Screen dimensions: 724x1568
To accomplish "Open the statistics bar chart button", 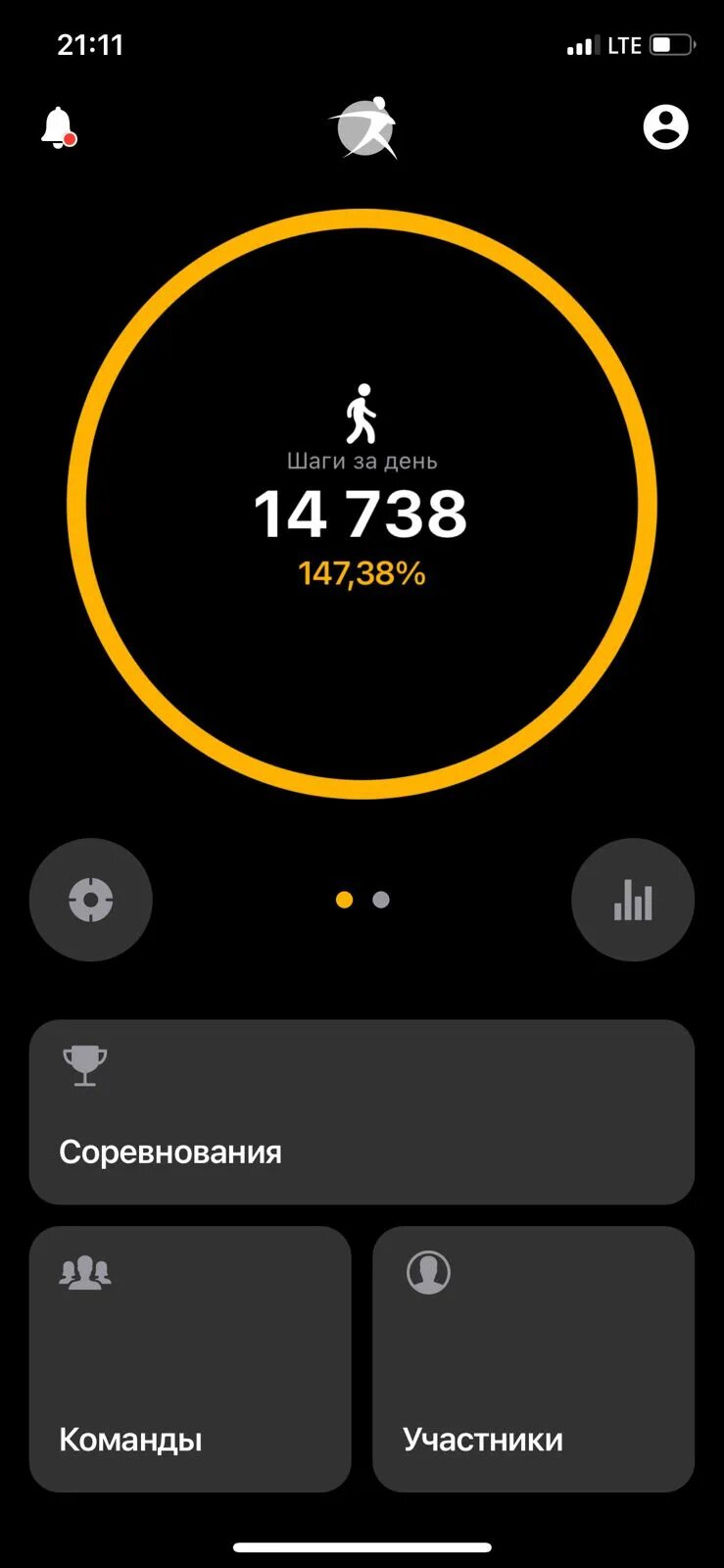I will 633,900.
